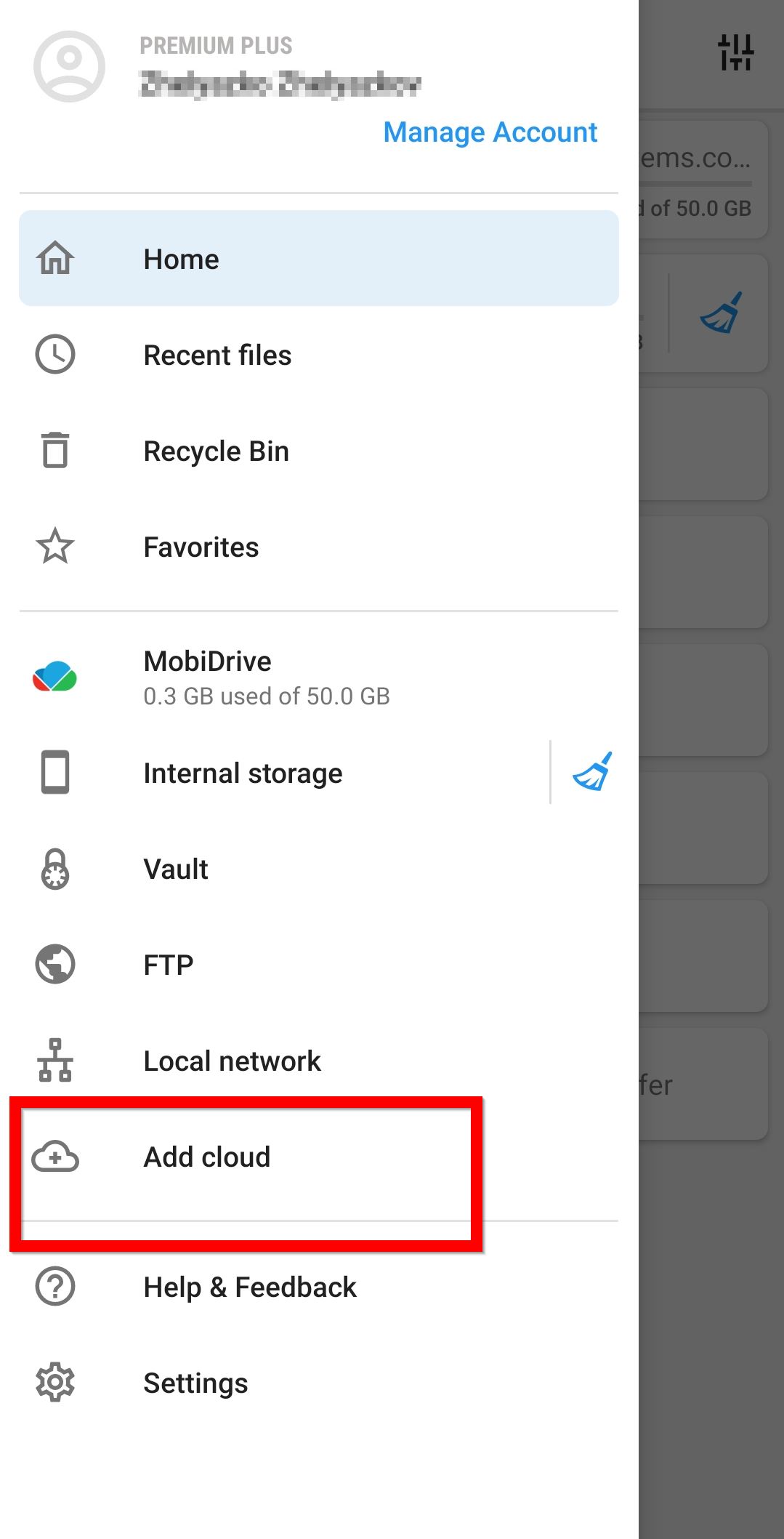Screen dimensions: 784x1539
Task: Open Recent files
Action: click(319, 355)
